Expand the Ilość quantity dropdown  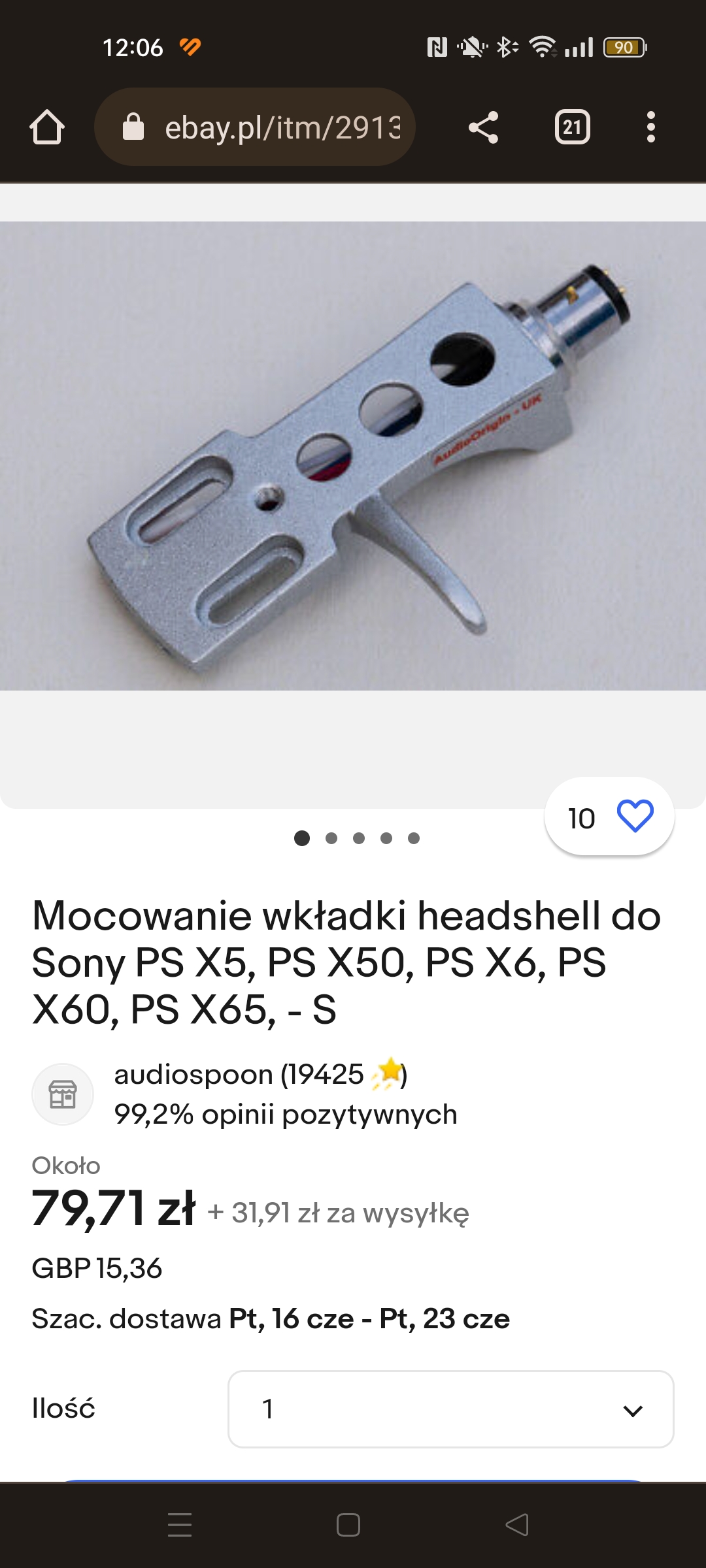pos(450,1409)
